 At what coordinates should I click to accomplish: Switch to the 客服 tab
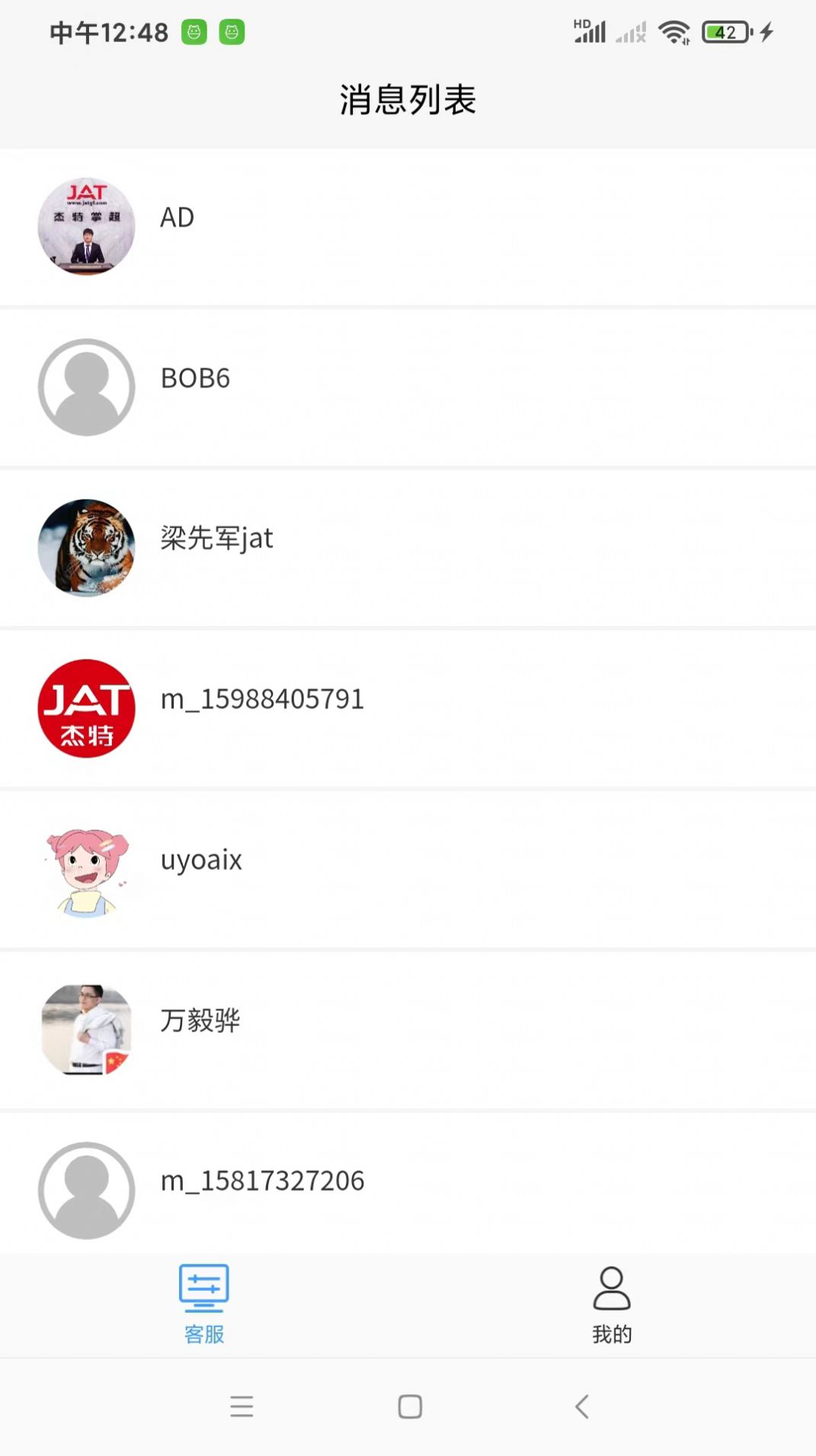click(x=204, y=1304)
